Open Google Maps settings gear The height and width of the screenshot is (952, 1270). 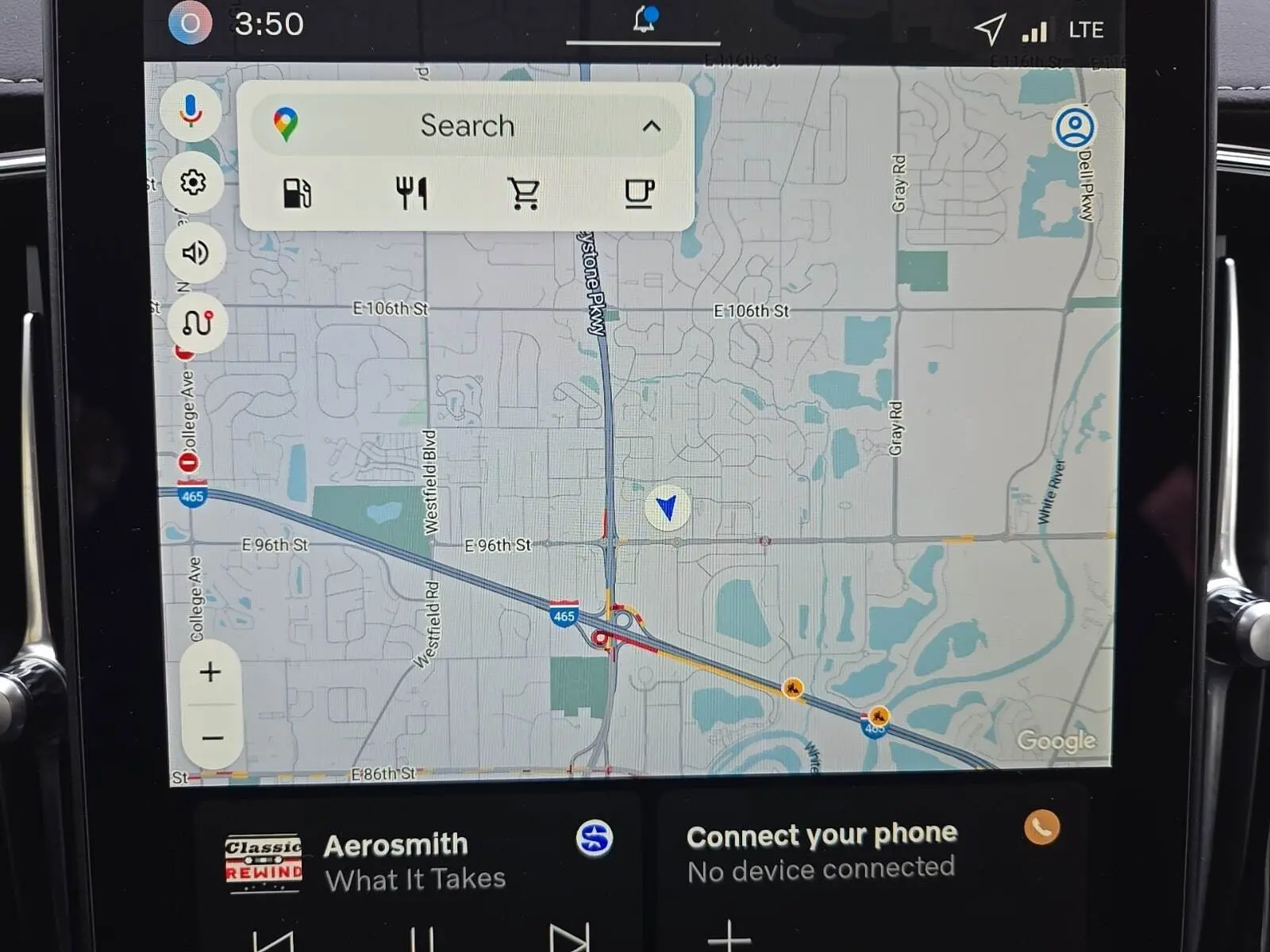pyautogui.click(x=193, y=183)
